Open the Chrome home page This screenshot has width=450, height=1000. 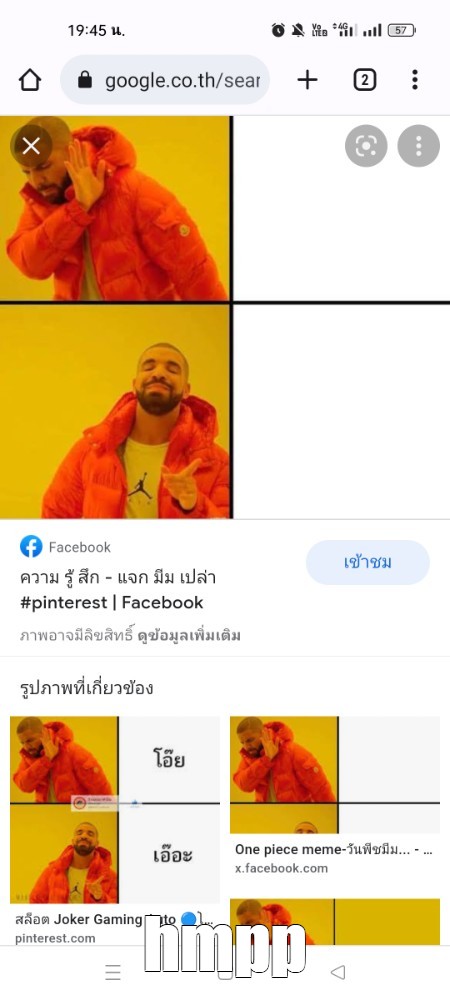[30, 80]
